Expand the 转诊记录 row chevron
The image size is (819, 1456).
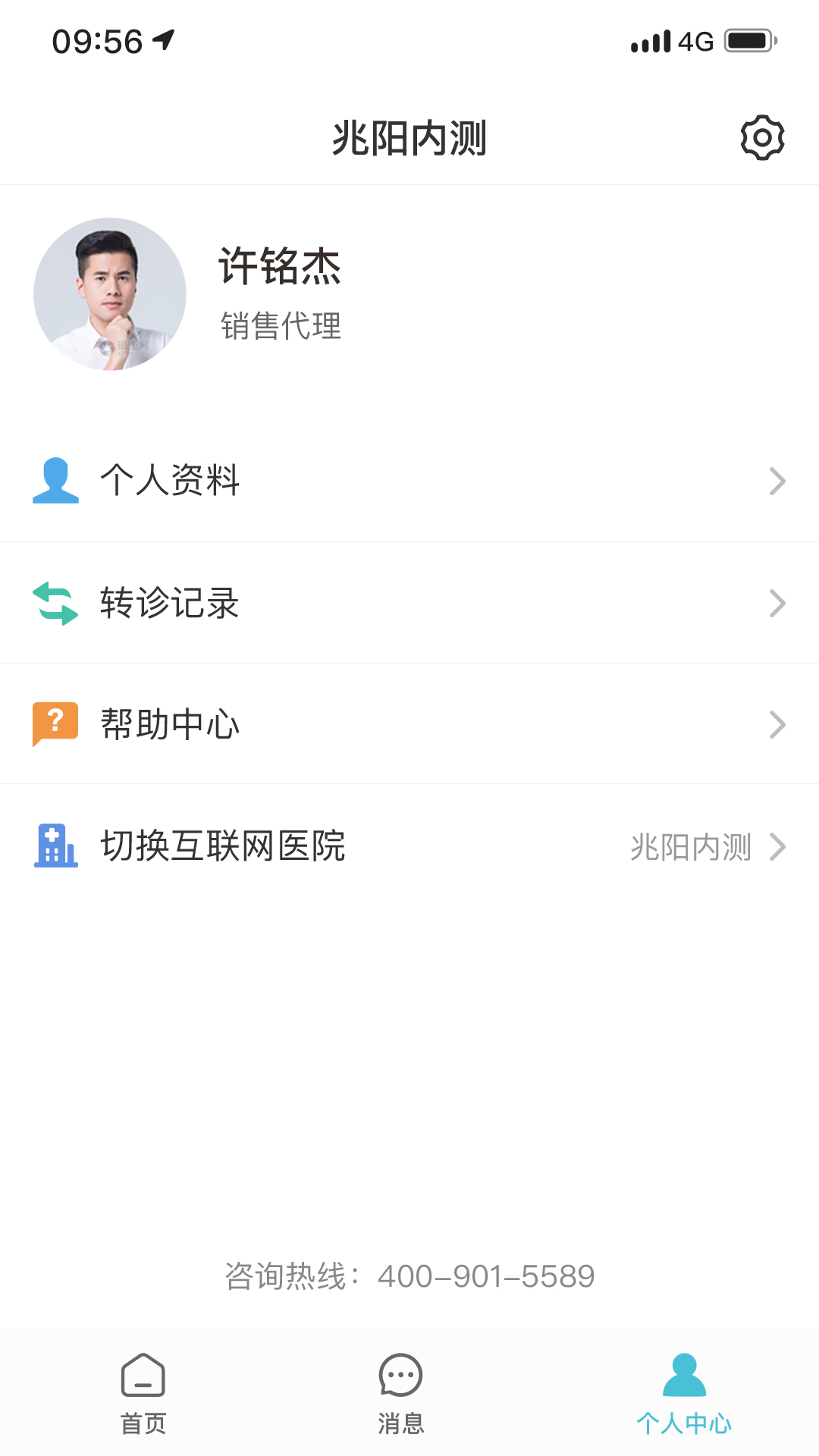[777, 603]
